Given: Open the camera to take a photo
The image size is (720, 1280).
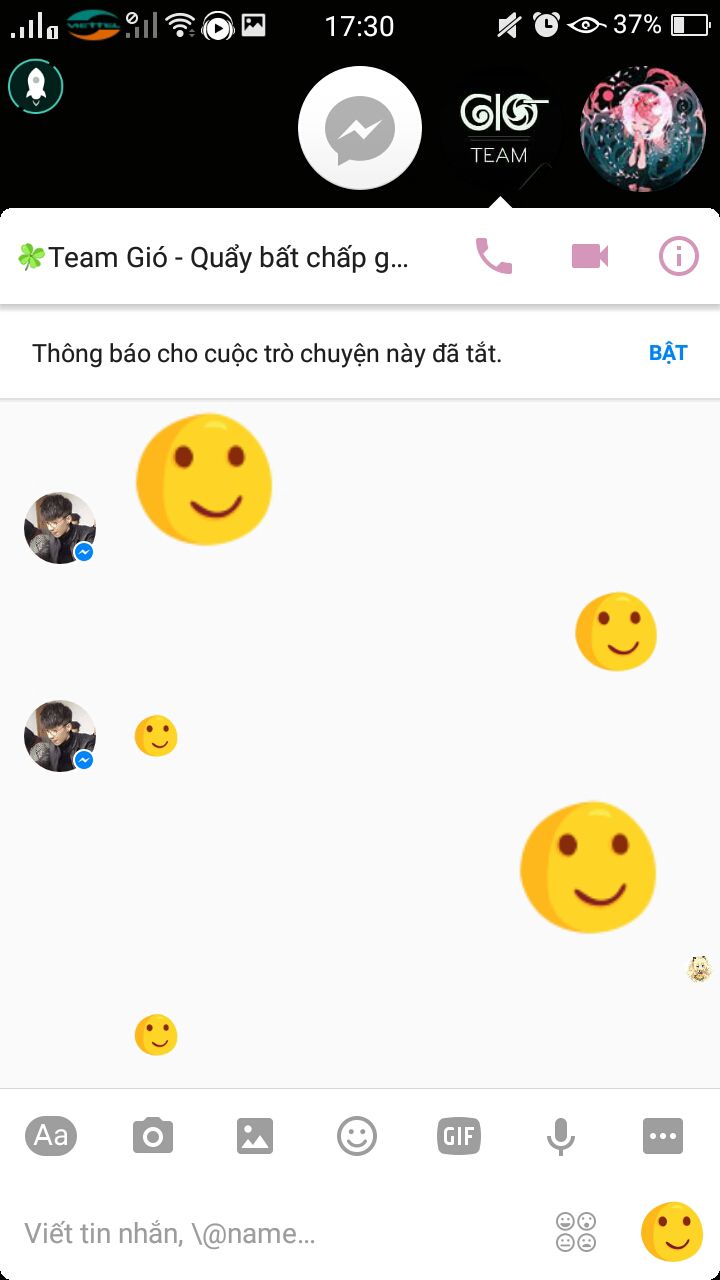Looking at the screenshot, I should [153, 1136].
